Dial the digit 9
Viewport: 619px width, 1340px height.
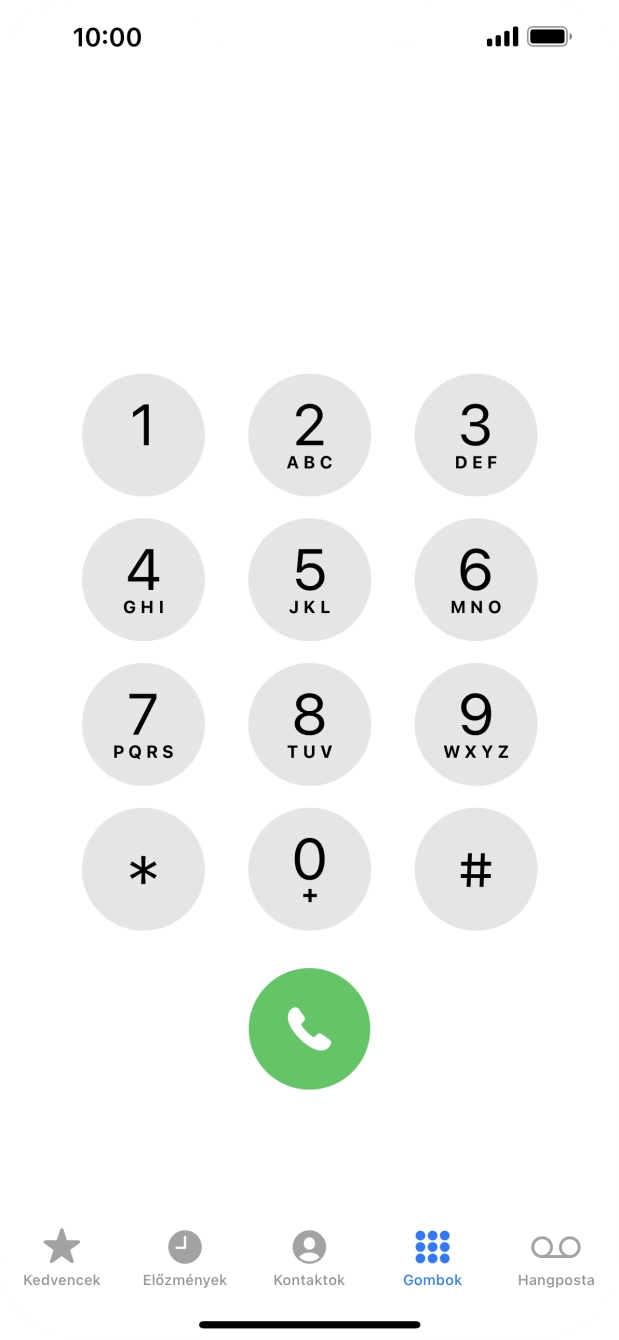475,725
